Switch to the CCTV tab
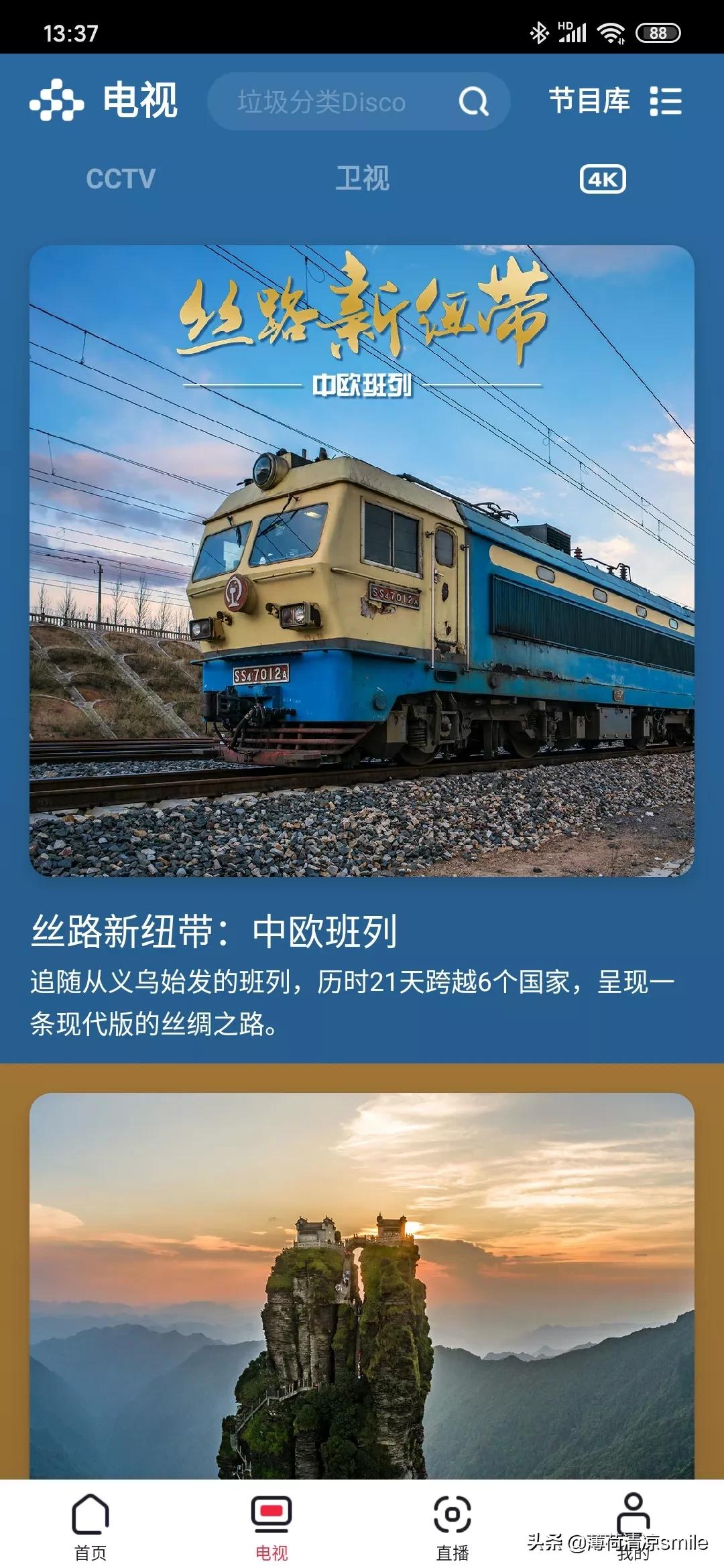The image size is (724, 1568). 121,179
